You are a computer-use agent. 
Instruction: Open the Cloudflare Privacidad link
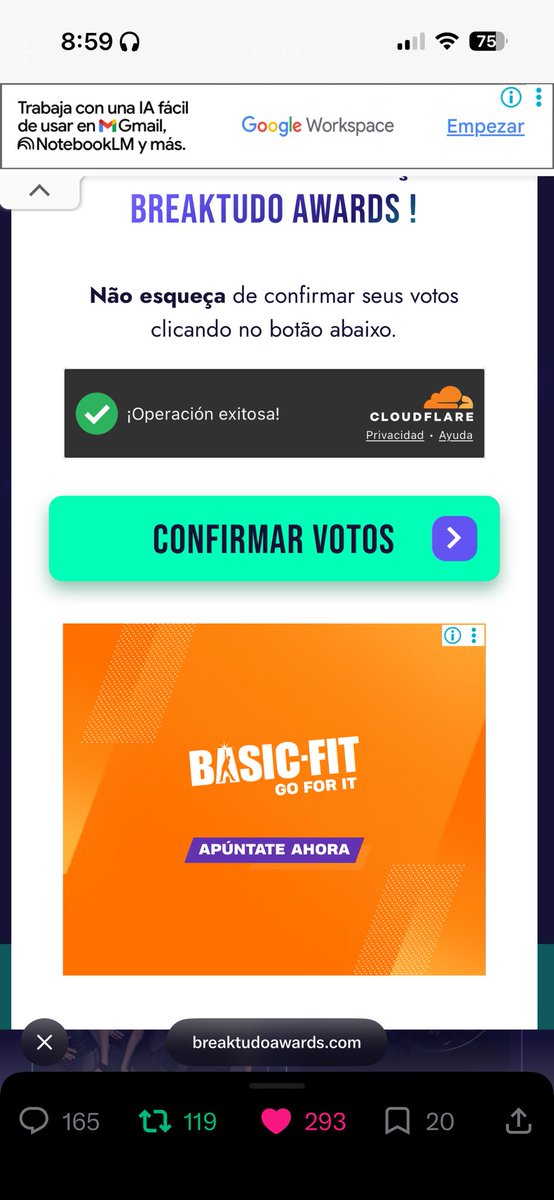pyautogui.click(x=394, y=435)
